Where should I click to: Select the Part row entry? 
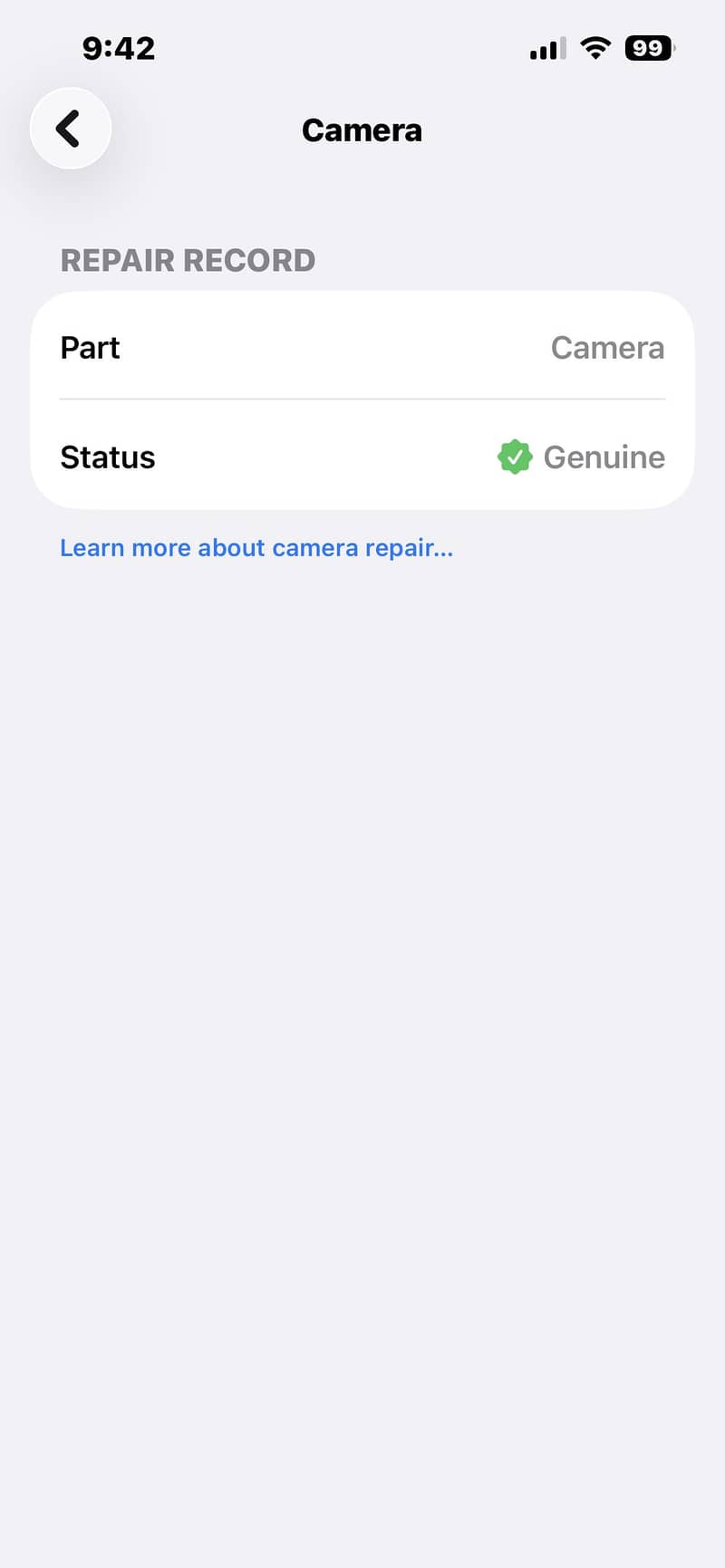362,348
